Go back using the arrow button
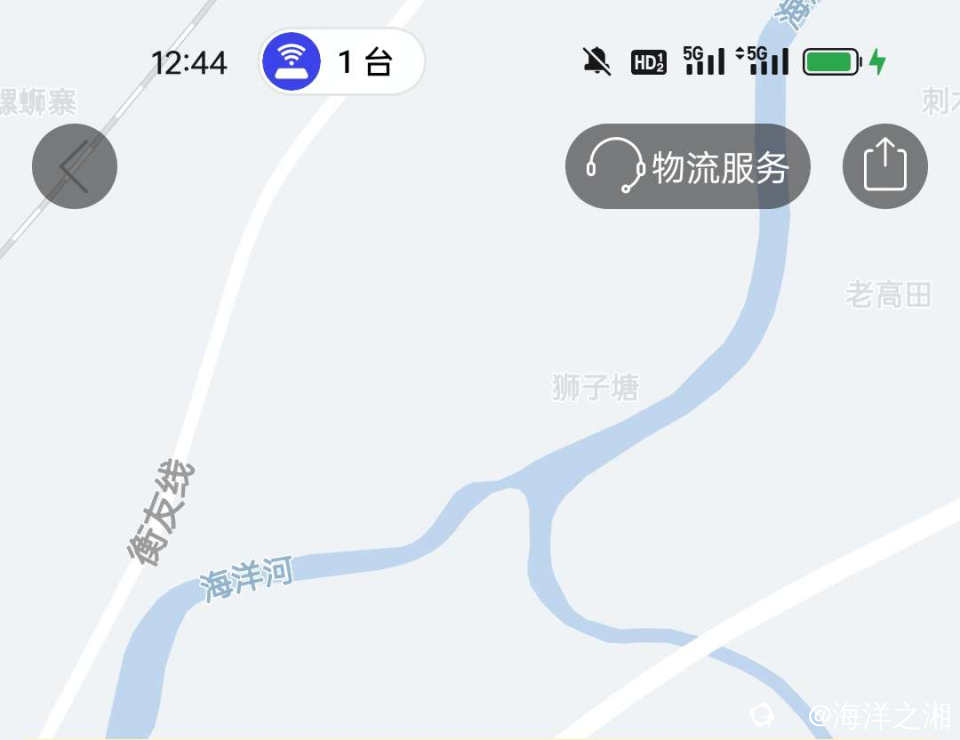Screen dimensions: 960x740 click(x=74, y=166)
